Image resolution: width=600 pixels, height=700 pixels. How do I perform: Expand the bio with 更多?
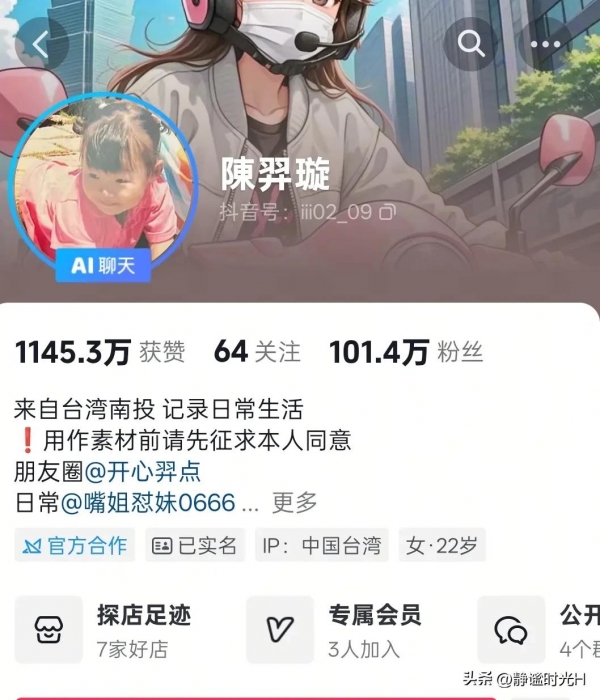click(x=294, y=501)
